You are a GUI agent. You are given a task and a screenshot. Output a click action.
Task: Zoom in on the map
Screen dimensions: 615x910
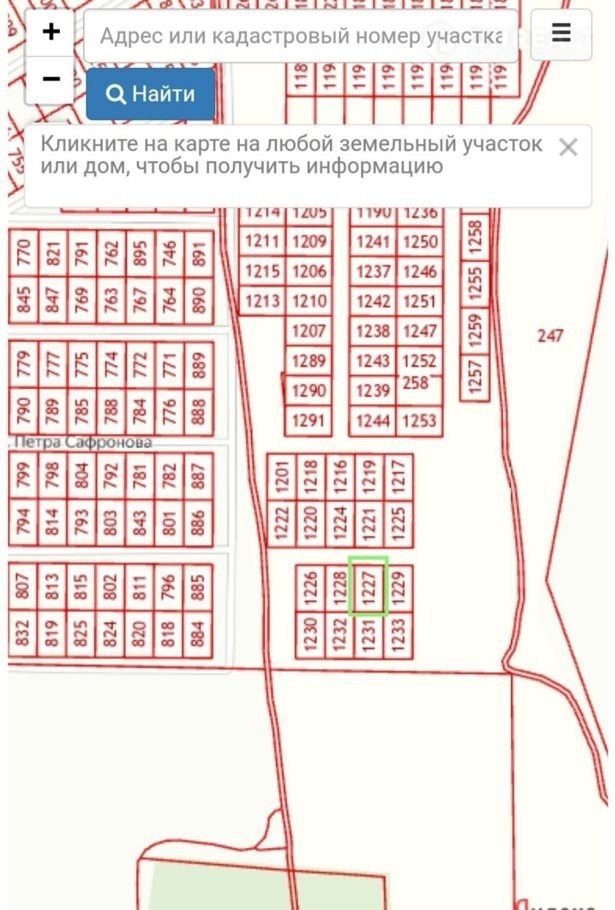tap(51, 33)
